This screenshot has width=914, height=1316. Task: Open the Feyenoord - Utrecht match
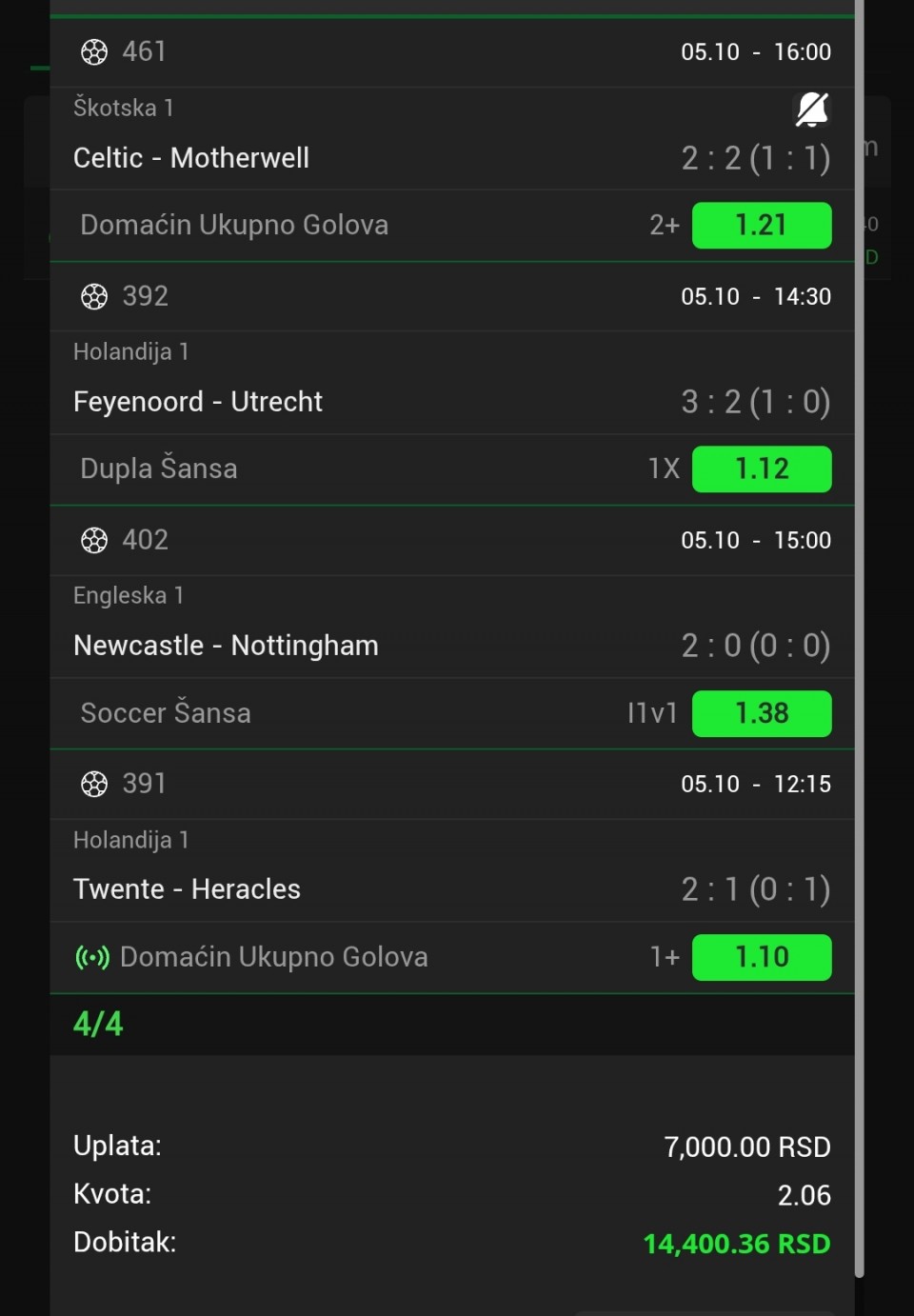(198, 402)
